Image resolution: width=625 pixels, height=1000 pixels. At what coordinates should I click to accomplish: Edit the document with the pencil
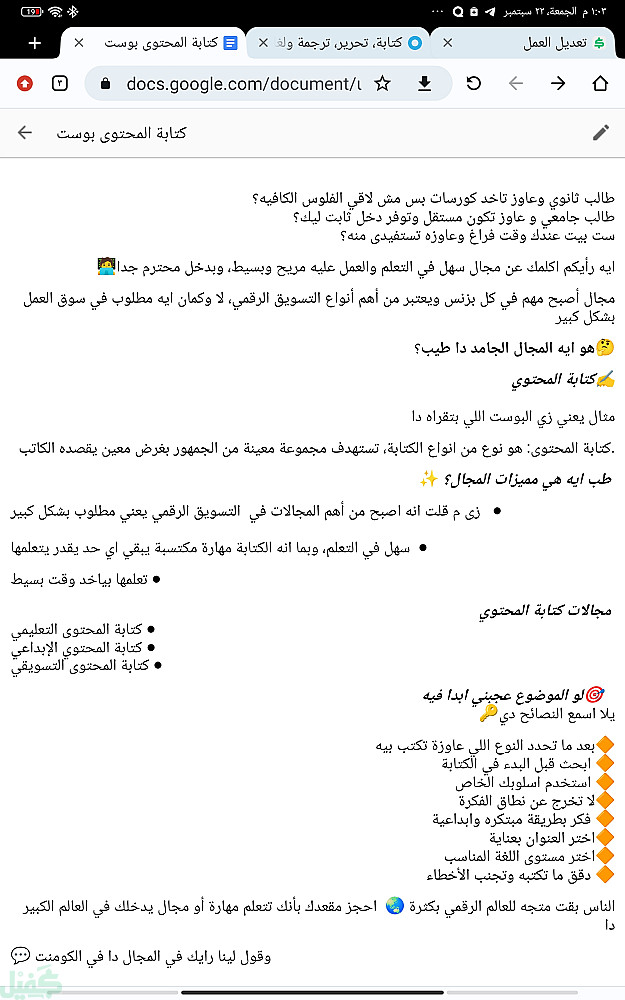tap(600, 133)
